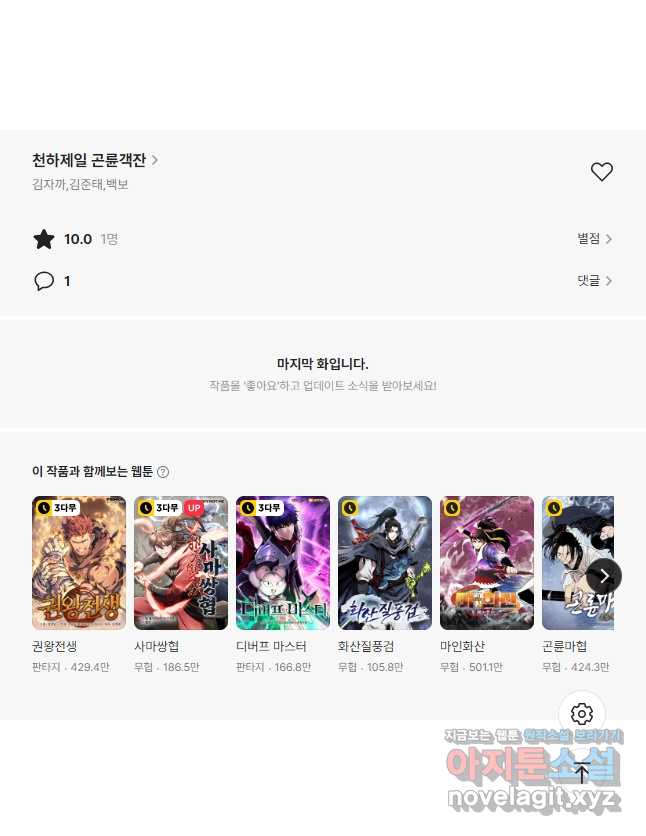Open the 별점 rating page
646x836 pixels.
[594, 239]
